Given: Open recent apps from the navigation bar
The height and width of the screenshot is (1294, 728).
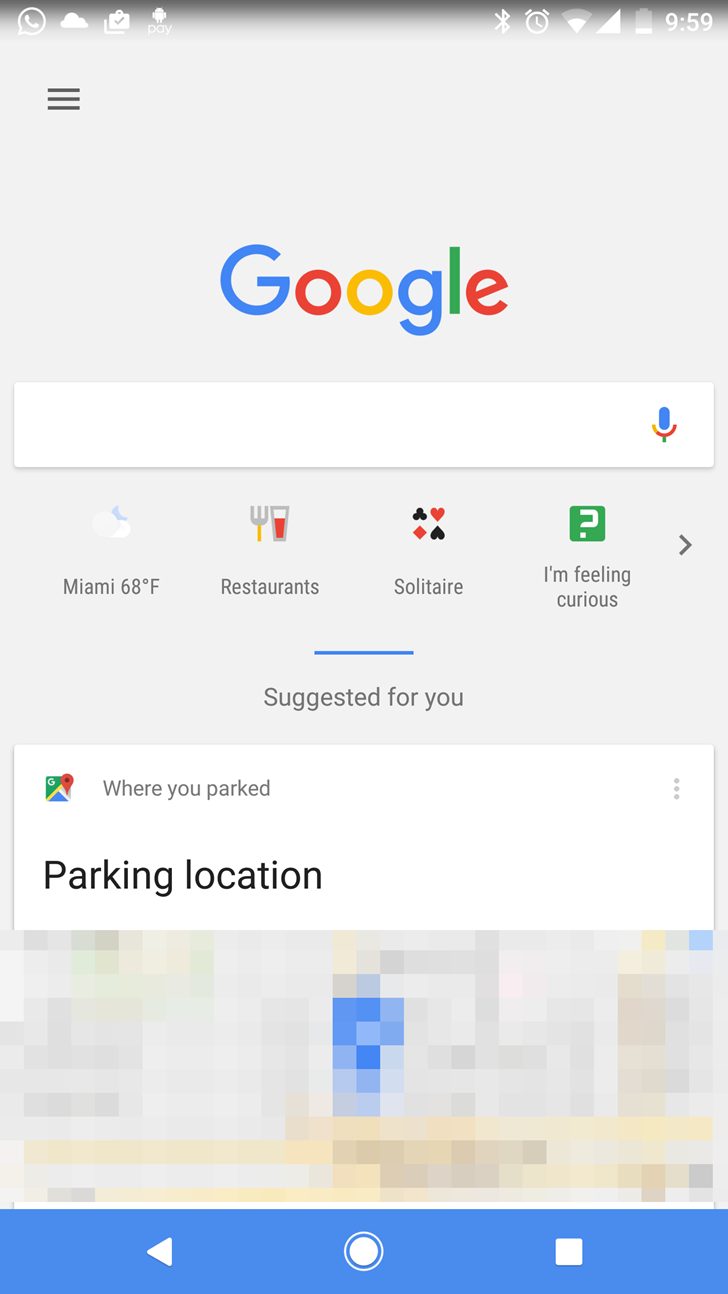Looking at the screenshot, I should tap(568, 1251).
